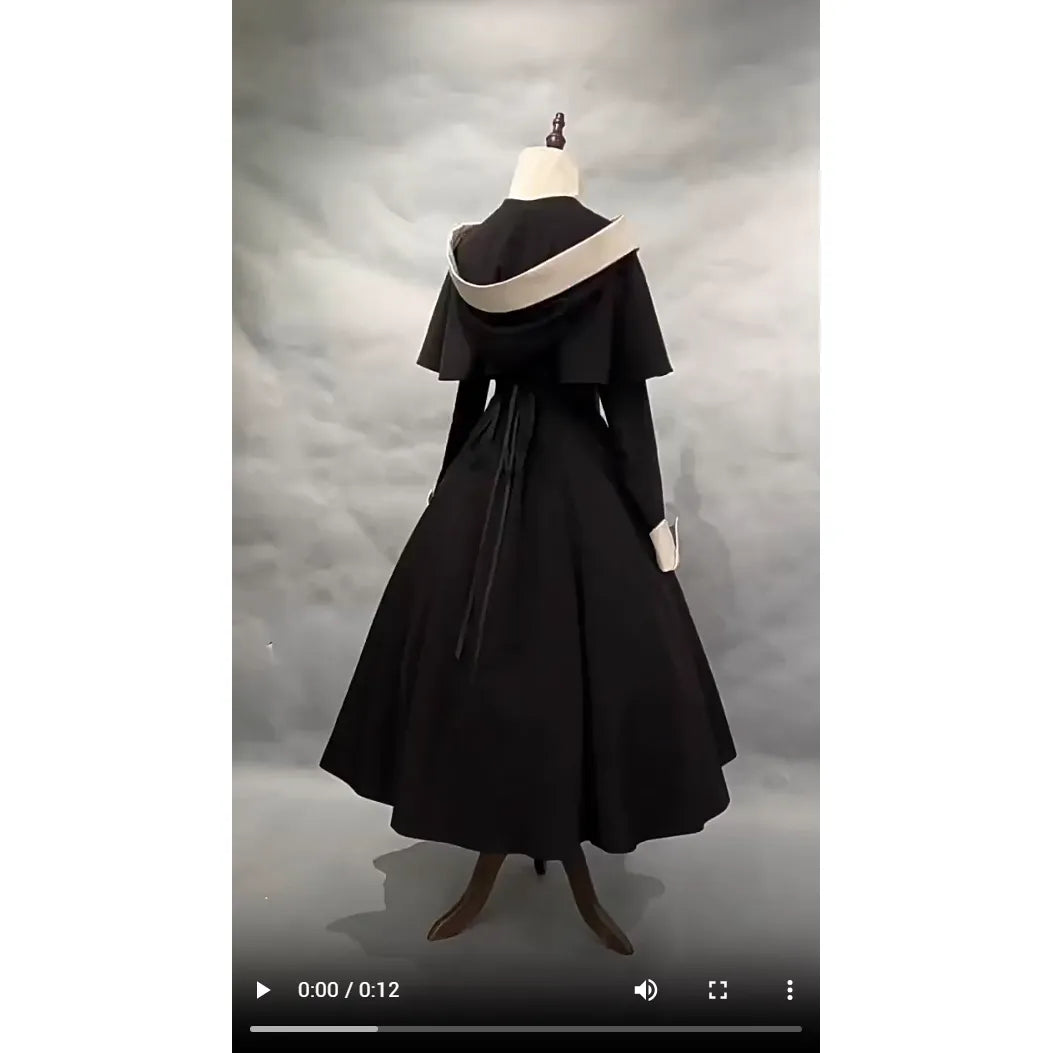
Task: Play the video
Action: point(263,990)
